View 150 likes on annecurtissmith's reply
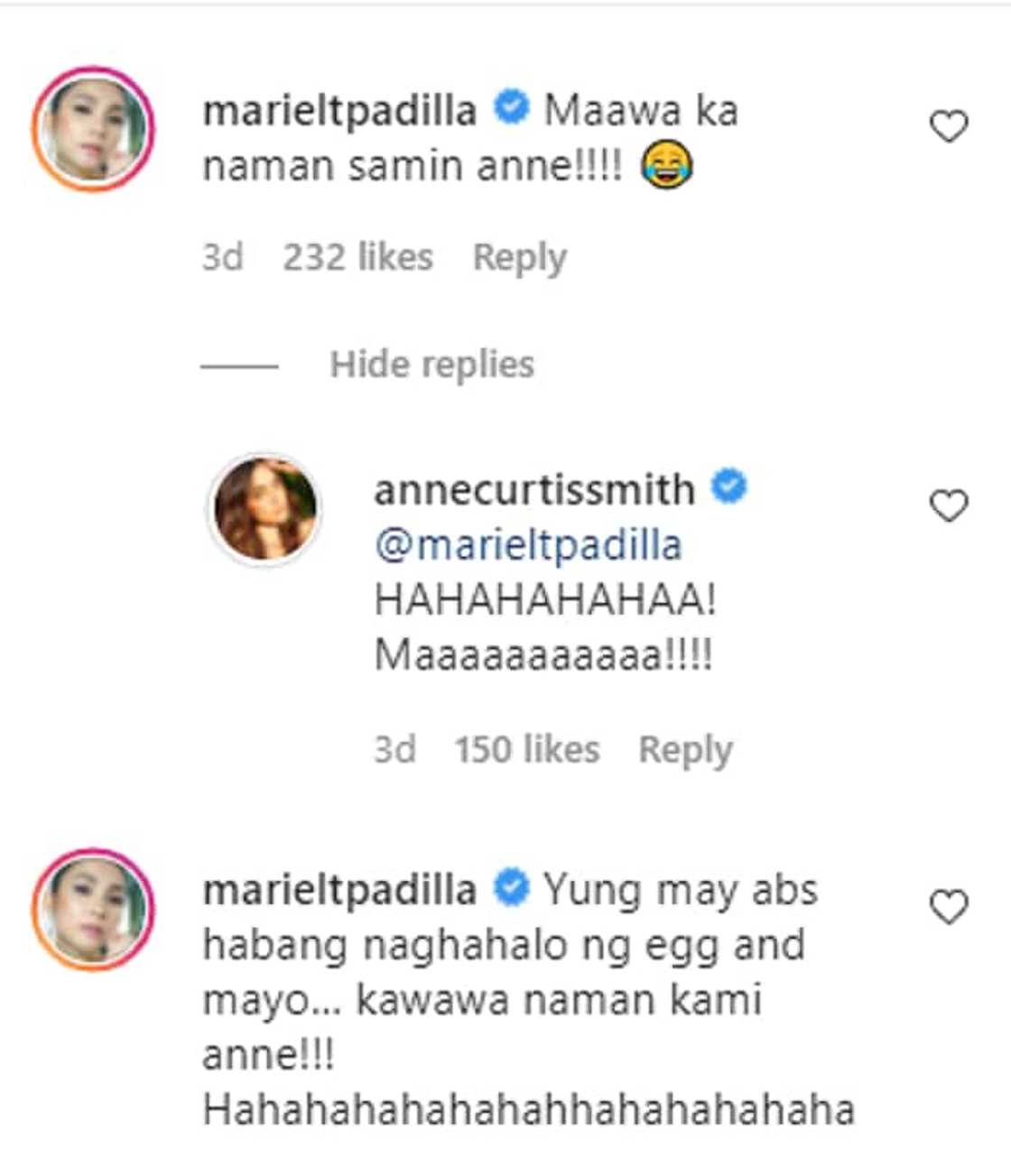Screen dimensions: 1011x1176 528,749
